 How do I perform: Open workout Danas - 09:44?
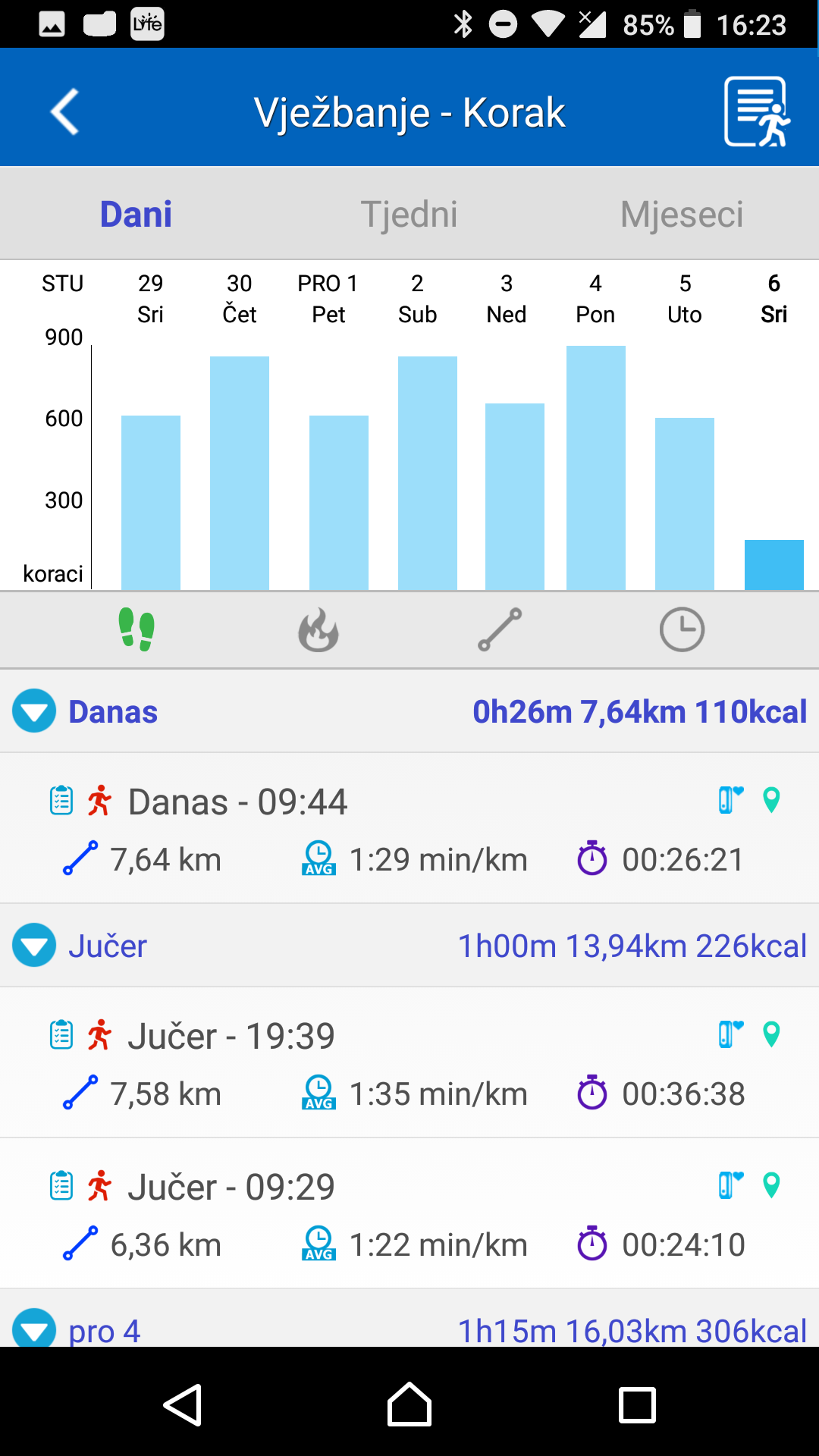(x=409, y=828)
